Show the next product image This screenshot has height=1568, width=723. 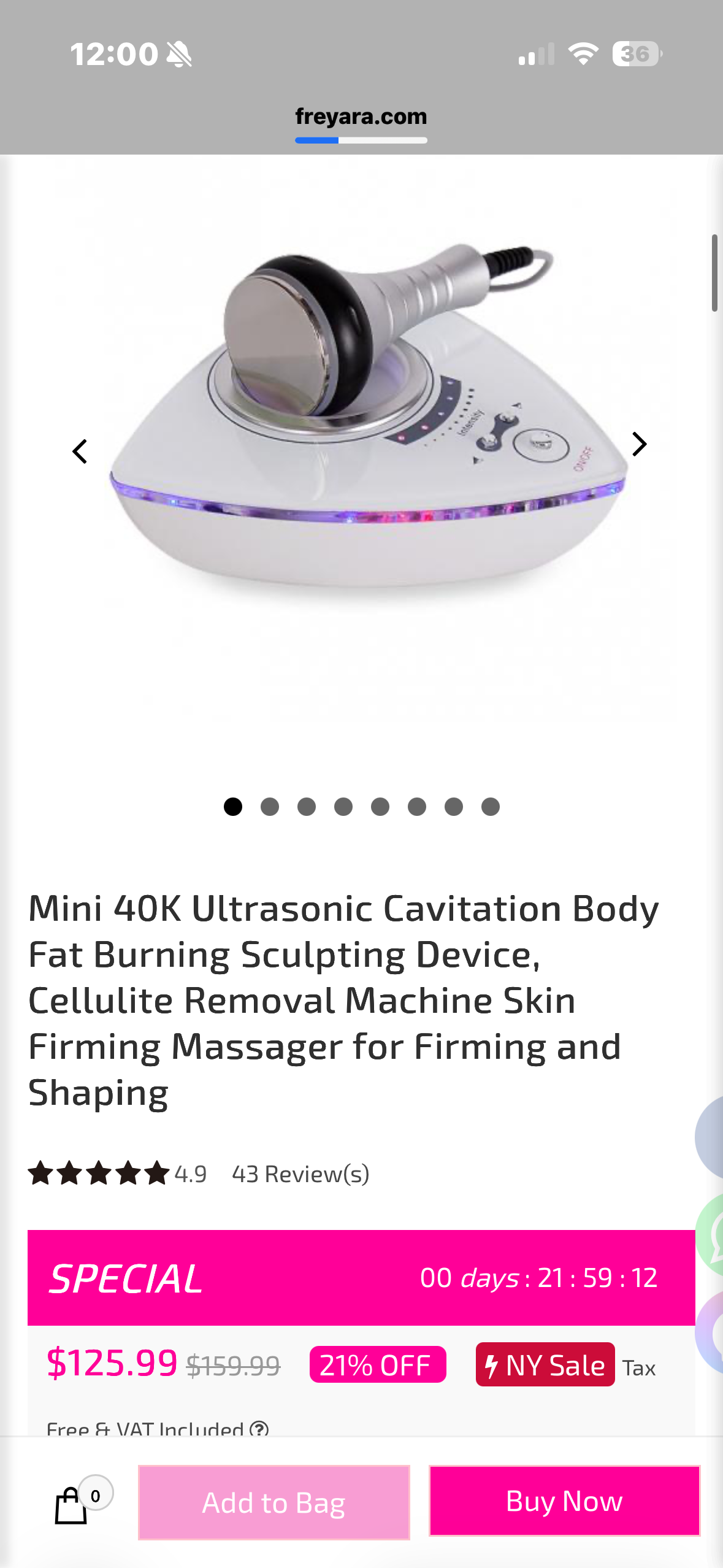click(x=639, y=444)
